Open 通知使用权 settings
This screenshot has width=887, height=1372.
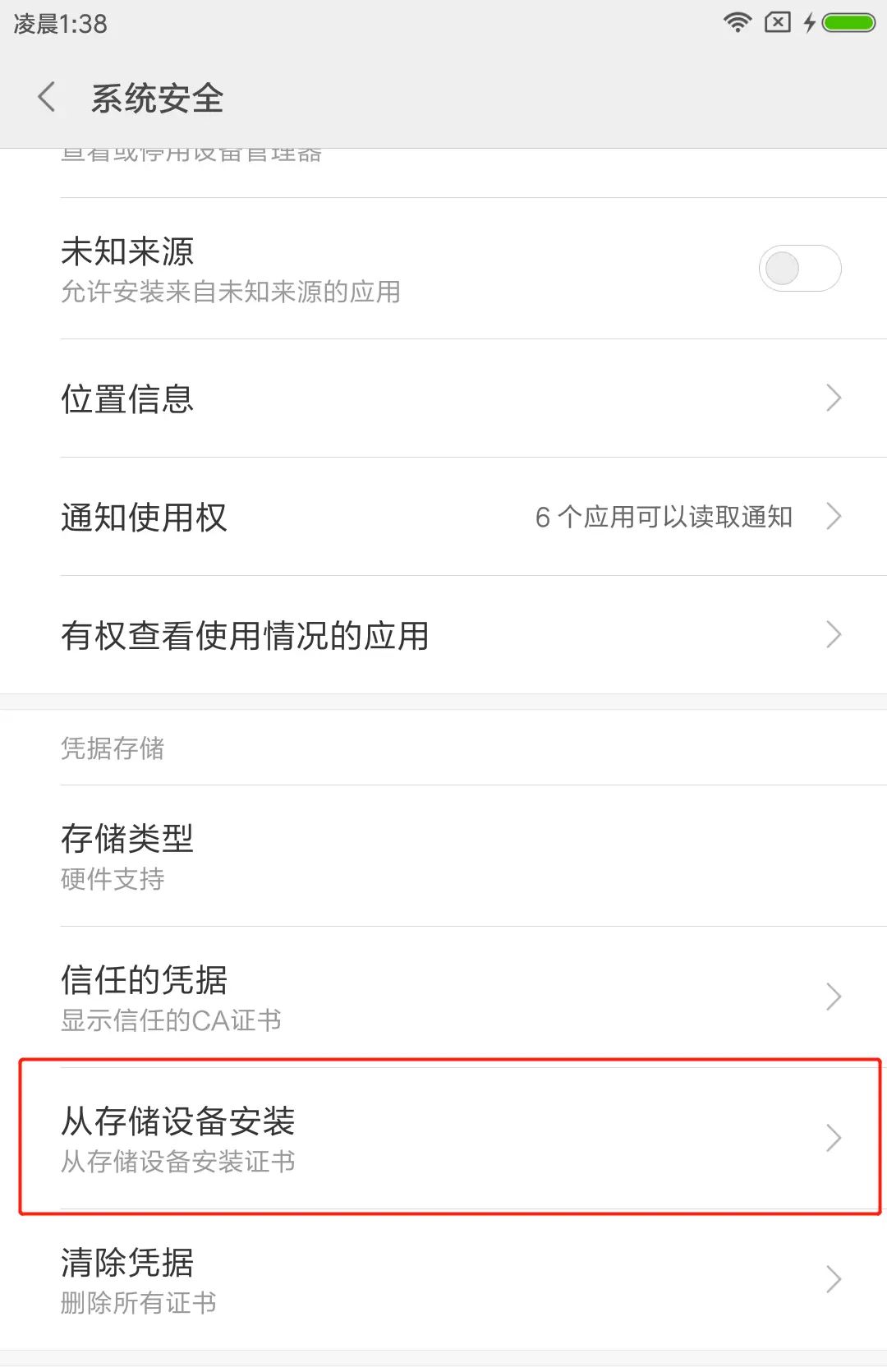(x=443, y=518)
